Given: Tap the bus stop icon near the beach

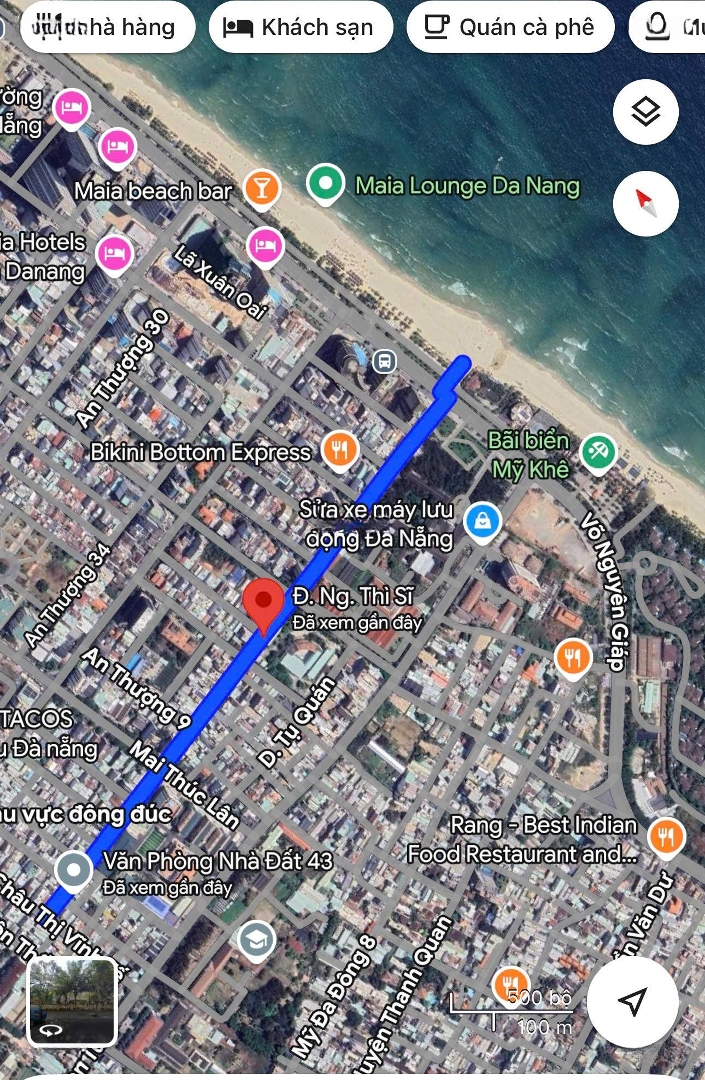Looking at the screenshot, I should click(x=383, y=361).
